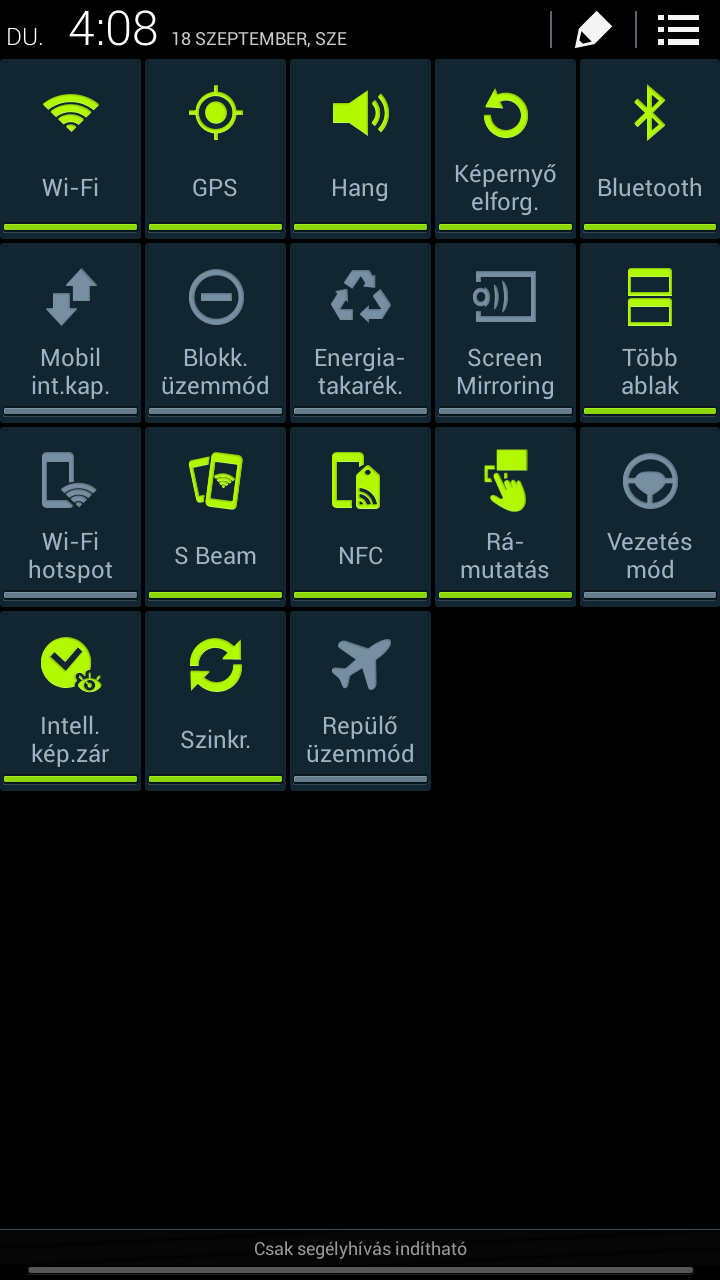Screen dimensions: 720x1280
Task: Edit quick settings with the pencil icon
Action: [593, 30]
